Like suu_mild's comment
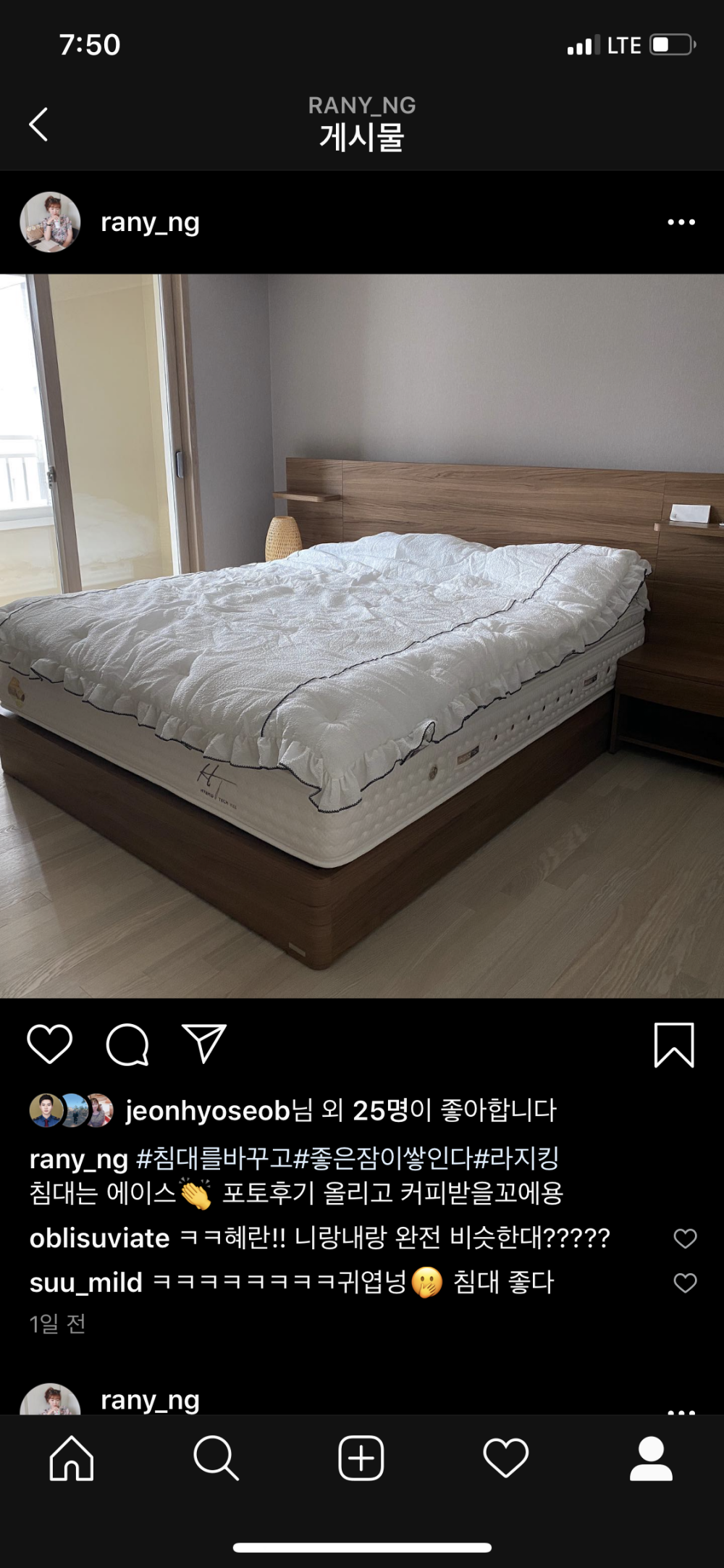Screen dimensions: 724x1568 [x=685, y=1283]
